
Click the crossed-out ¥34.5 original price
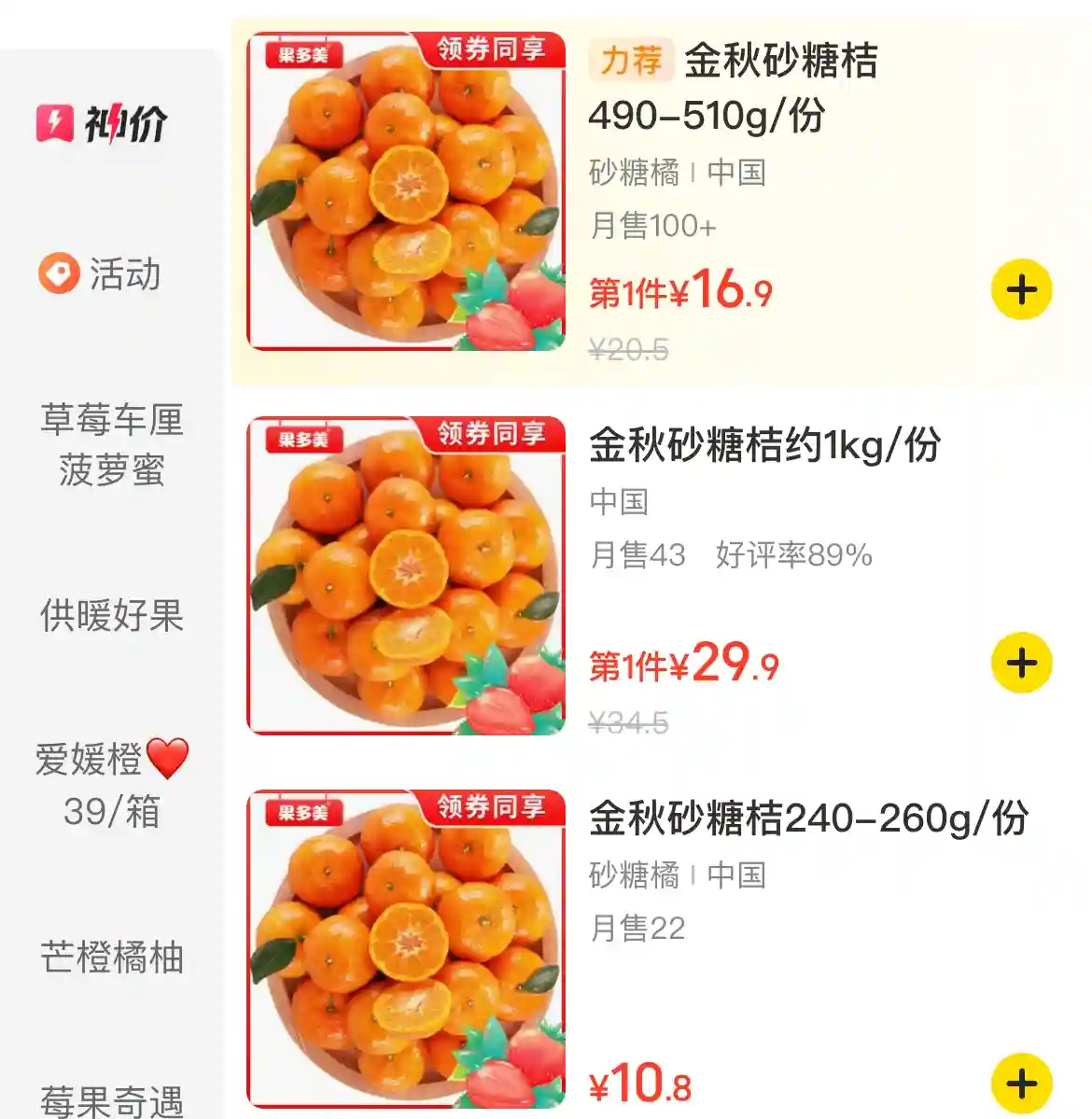point(629,723)
